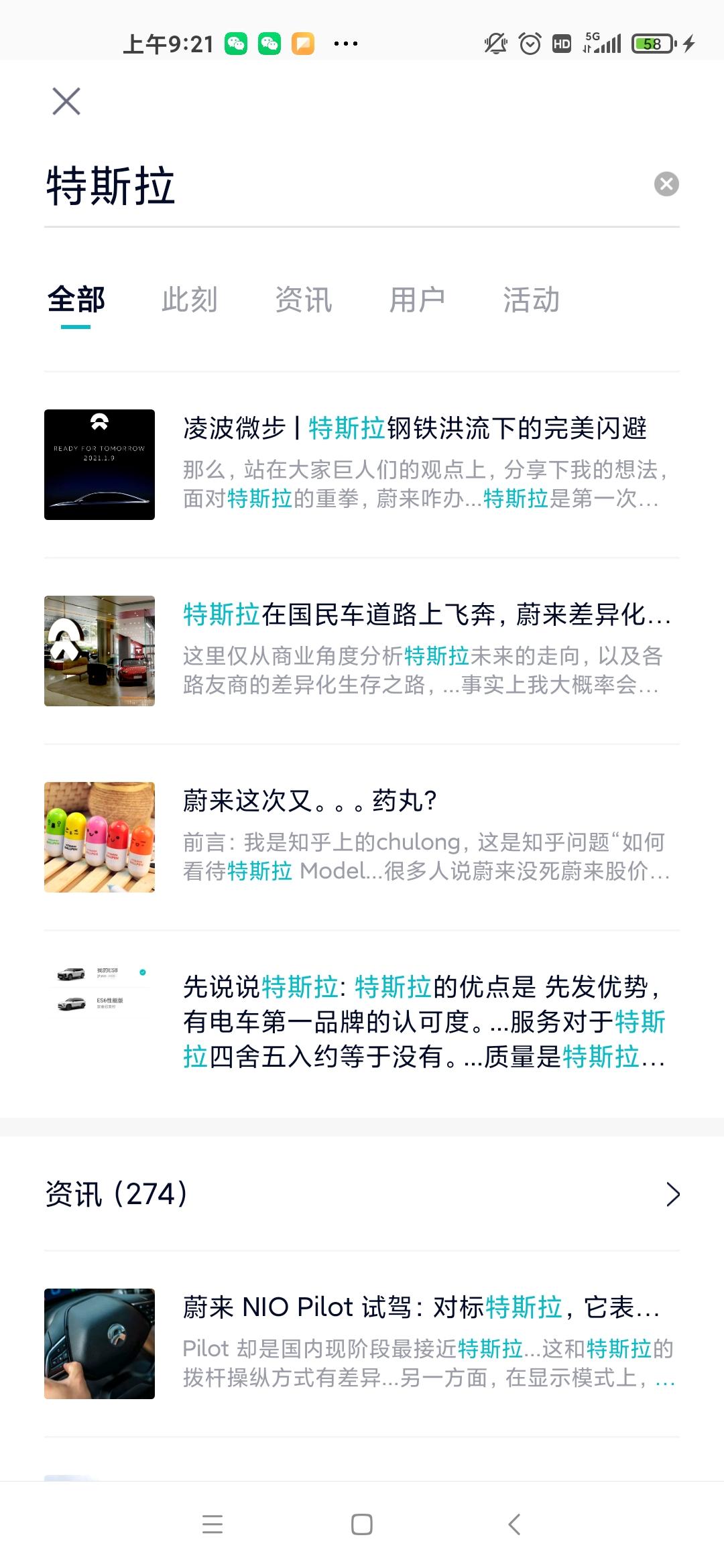Screen dimensions: 724x1568
Task: Open the post starting 先说说特斯拉
Action: 424,1021
